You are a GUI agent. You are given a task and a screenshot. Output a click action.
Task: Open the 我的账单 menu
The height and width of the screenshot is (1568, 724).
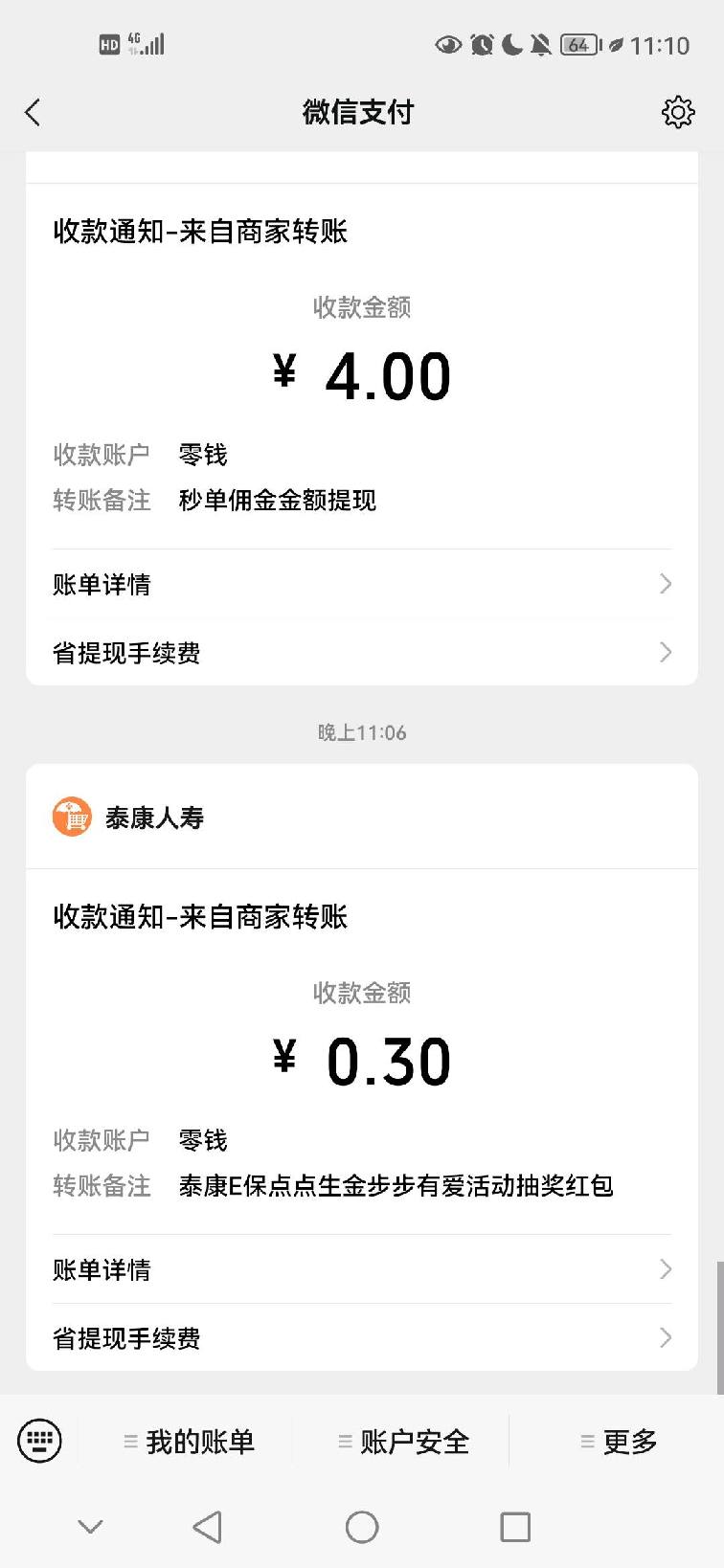coord(190,1442)
